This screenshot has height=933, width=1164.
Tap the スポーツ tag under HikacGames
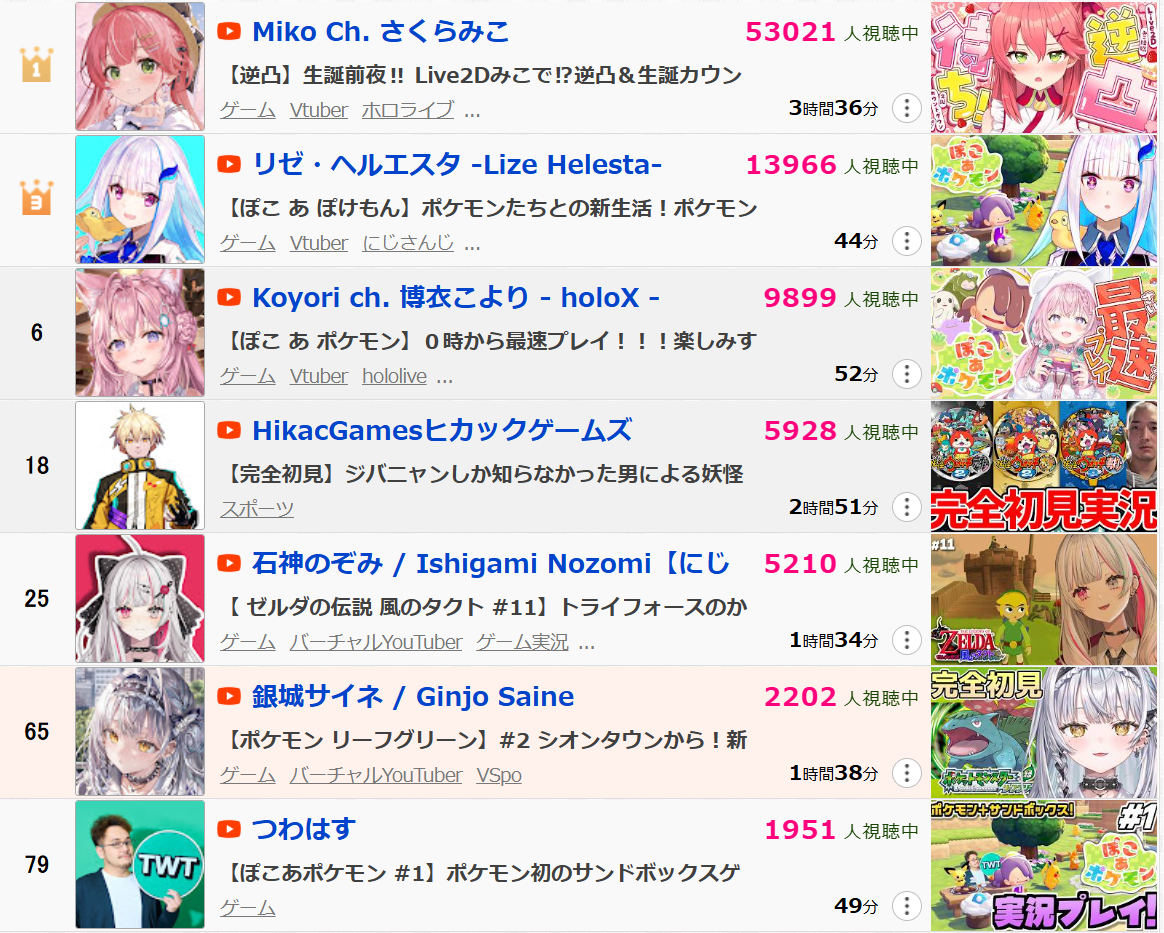[x=257, y=509]
